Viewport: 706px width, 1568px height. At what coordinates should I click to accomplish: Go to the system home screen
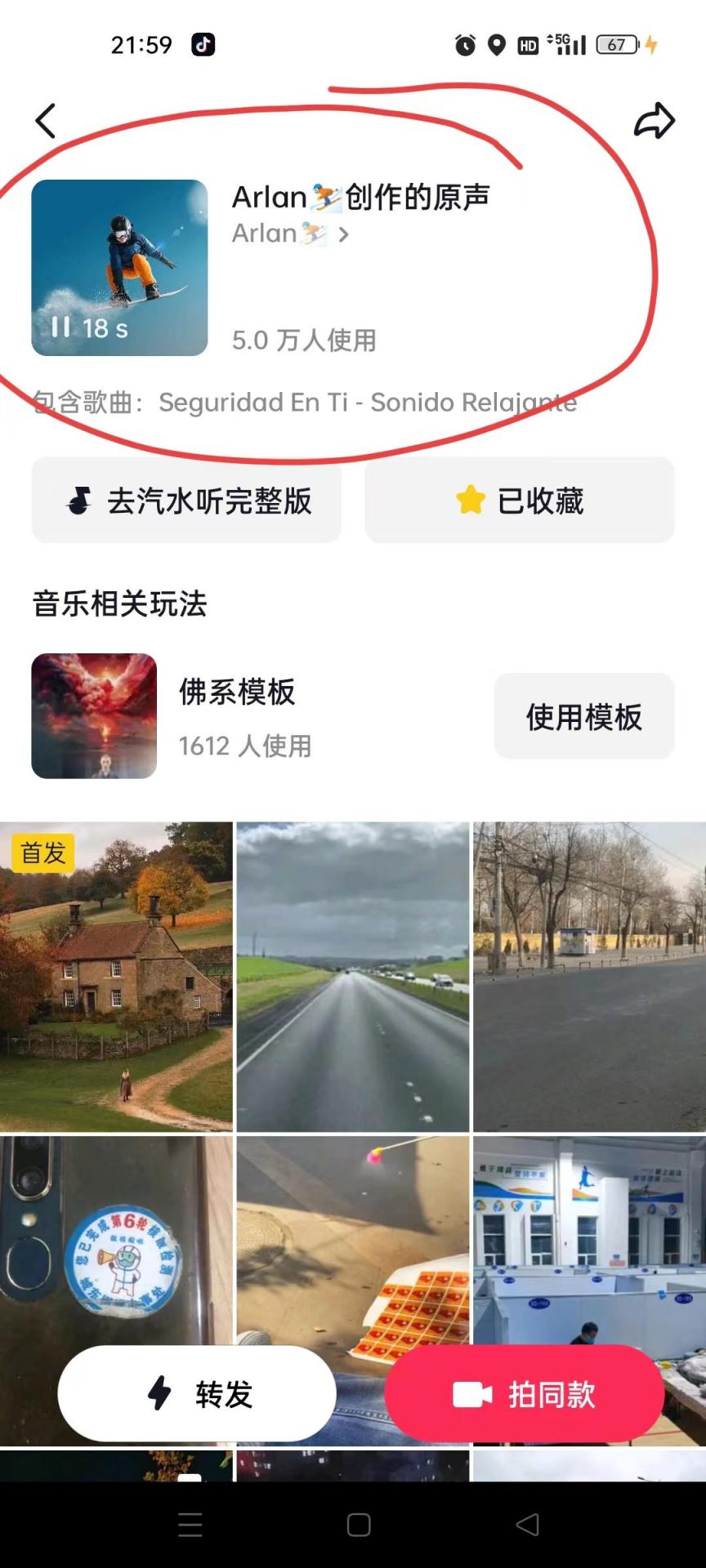coord(359,1525)
